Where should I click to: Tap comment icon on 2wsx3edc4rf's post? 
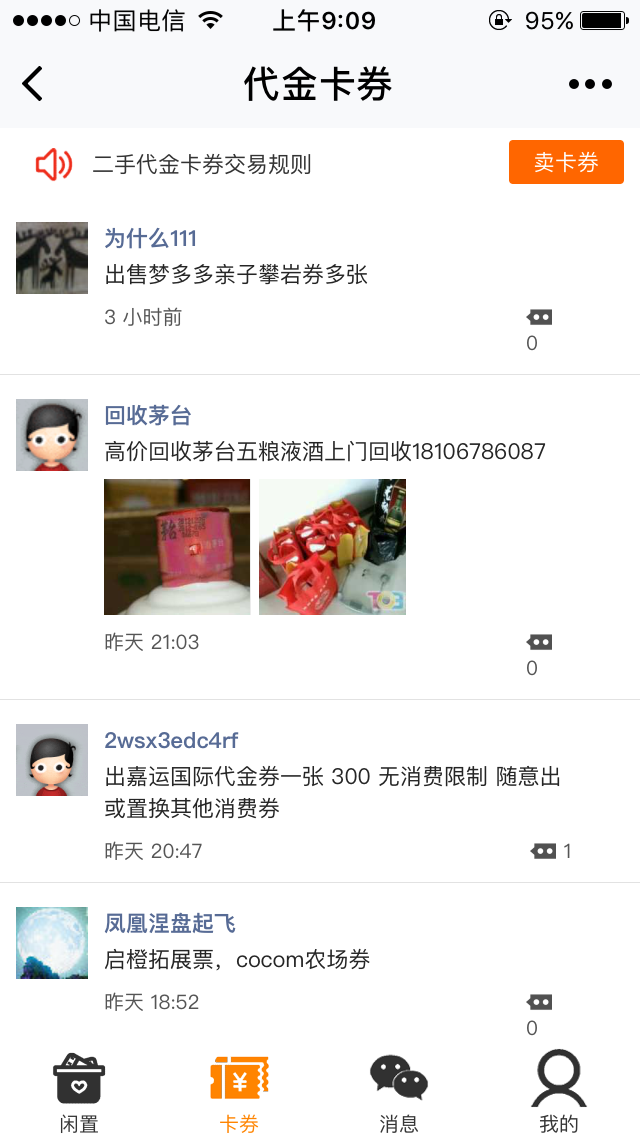(543, 851)
